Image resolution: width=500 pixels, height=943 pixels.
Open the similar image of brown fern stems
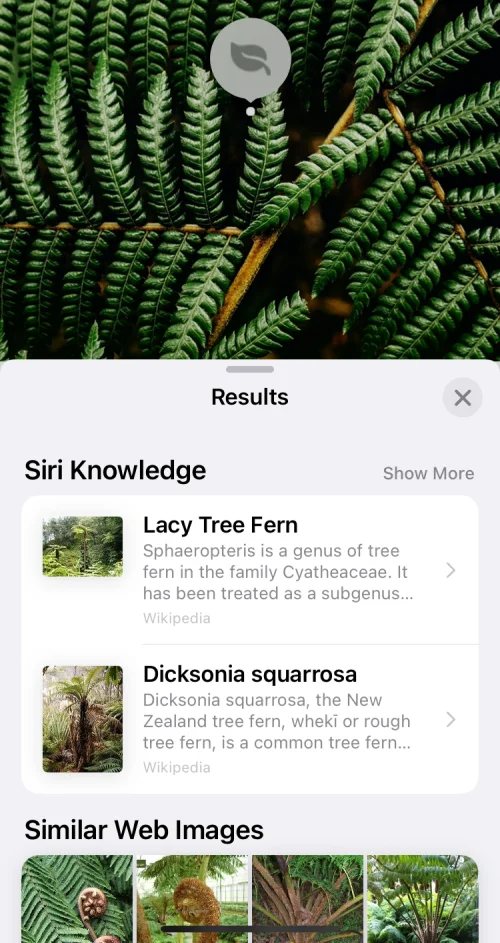point(308,899)
